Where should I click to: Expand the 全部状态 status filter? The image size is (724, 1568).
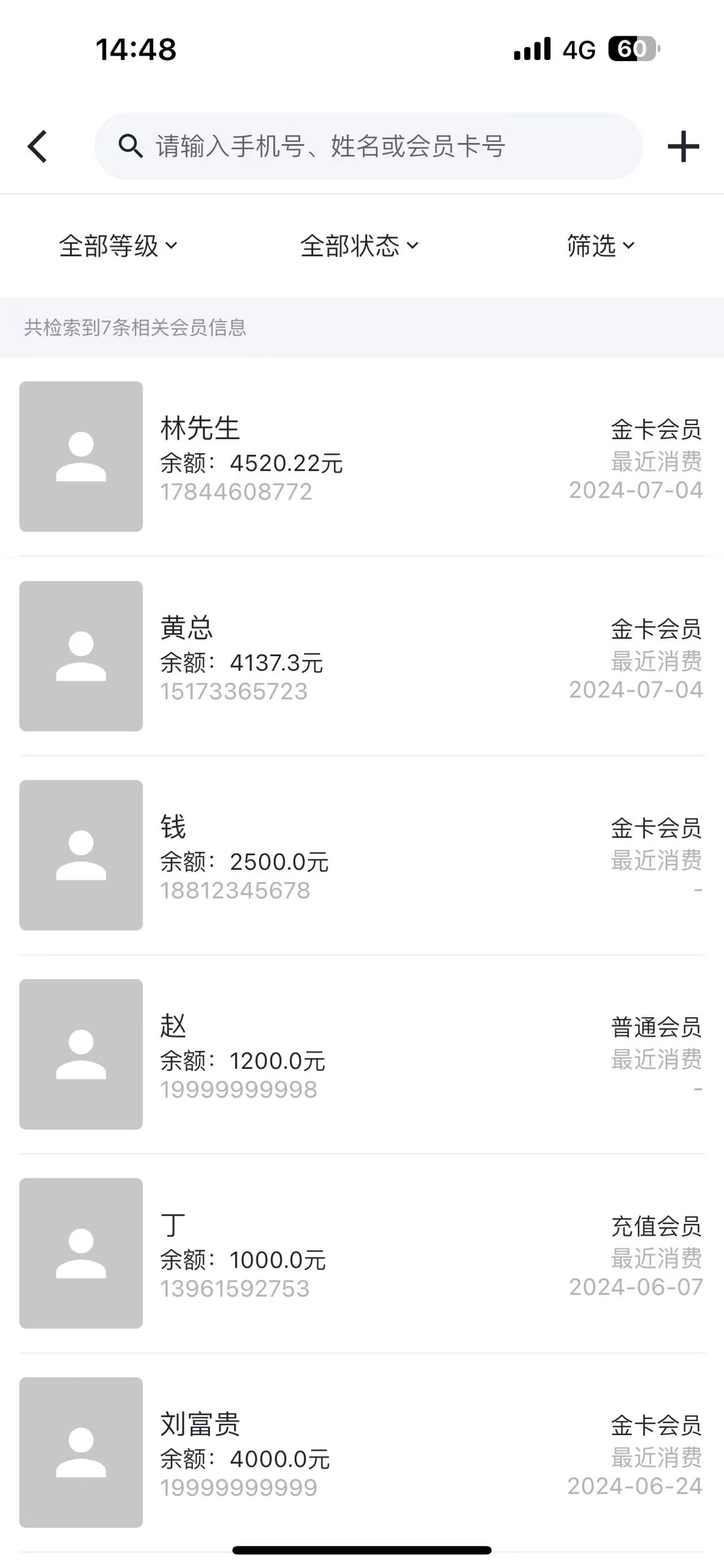pyautogui.click(x=359, y=246)
